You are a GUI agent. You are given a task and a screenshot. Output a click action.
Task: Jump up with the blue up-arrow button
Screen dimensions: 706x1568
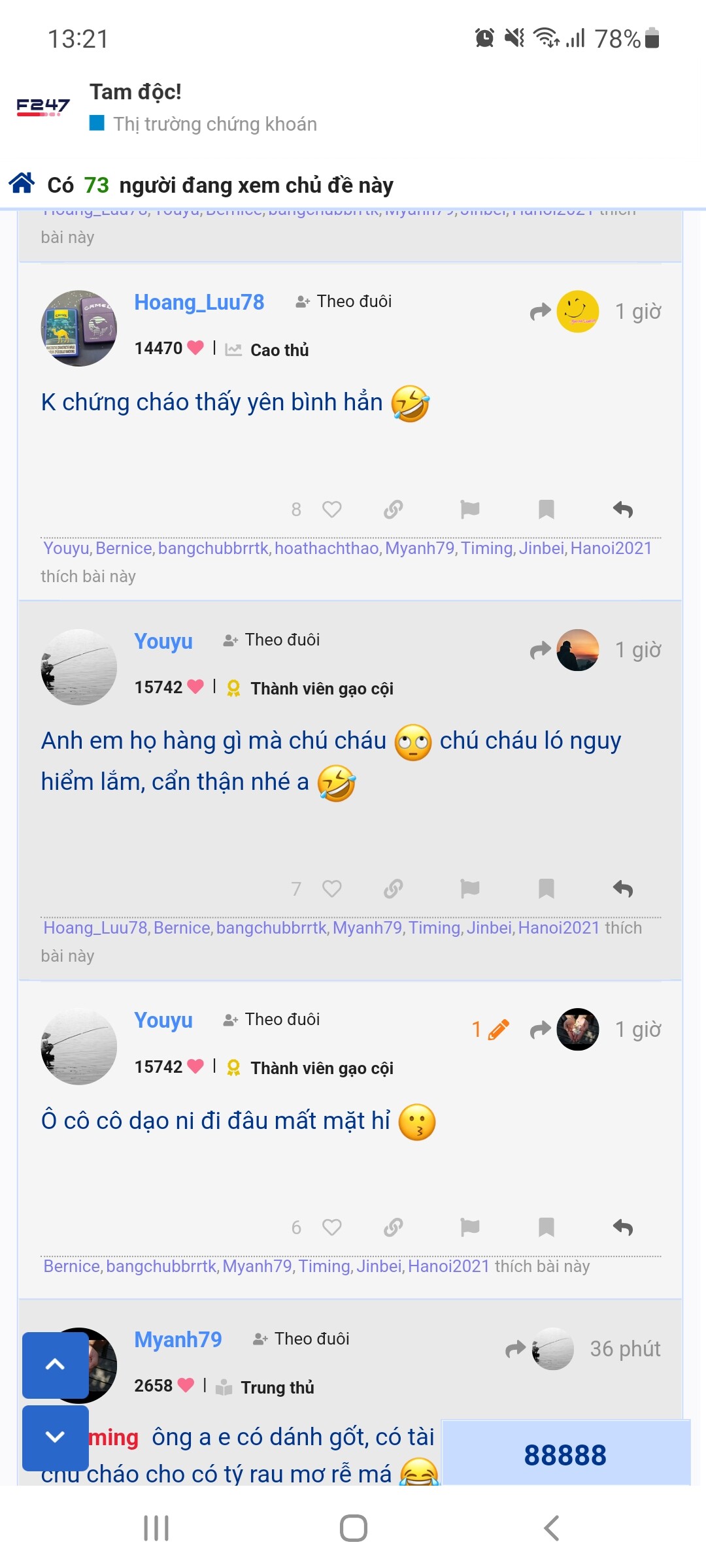click(x=56, y=1364)
